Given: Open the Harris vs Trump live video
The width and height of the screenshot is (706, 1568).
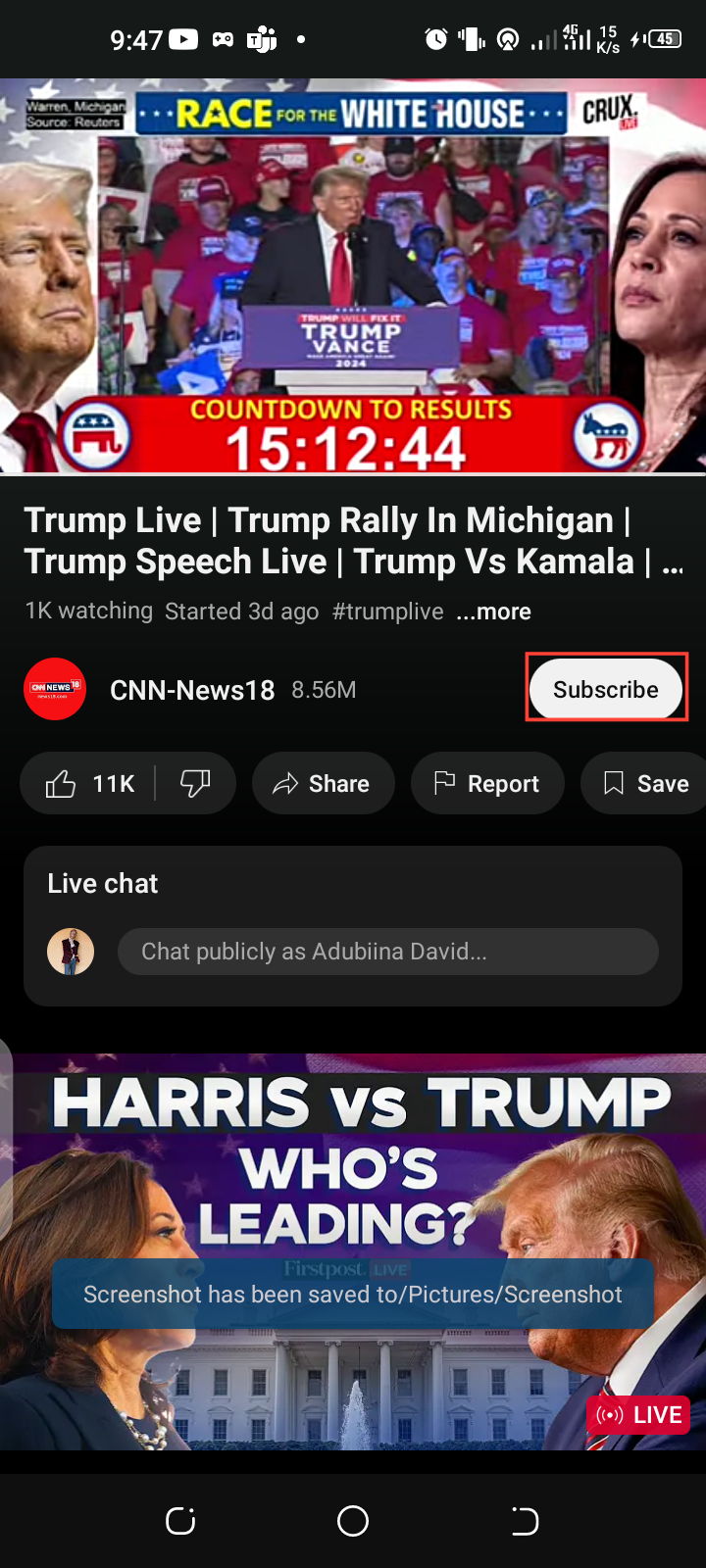Looking at the screenshot, I should point(353,1251).
